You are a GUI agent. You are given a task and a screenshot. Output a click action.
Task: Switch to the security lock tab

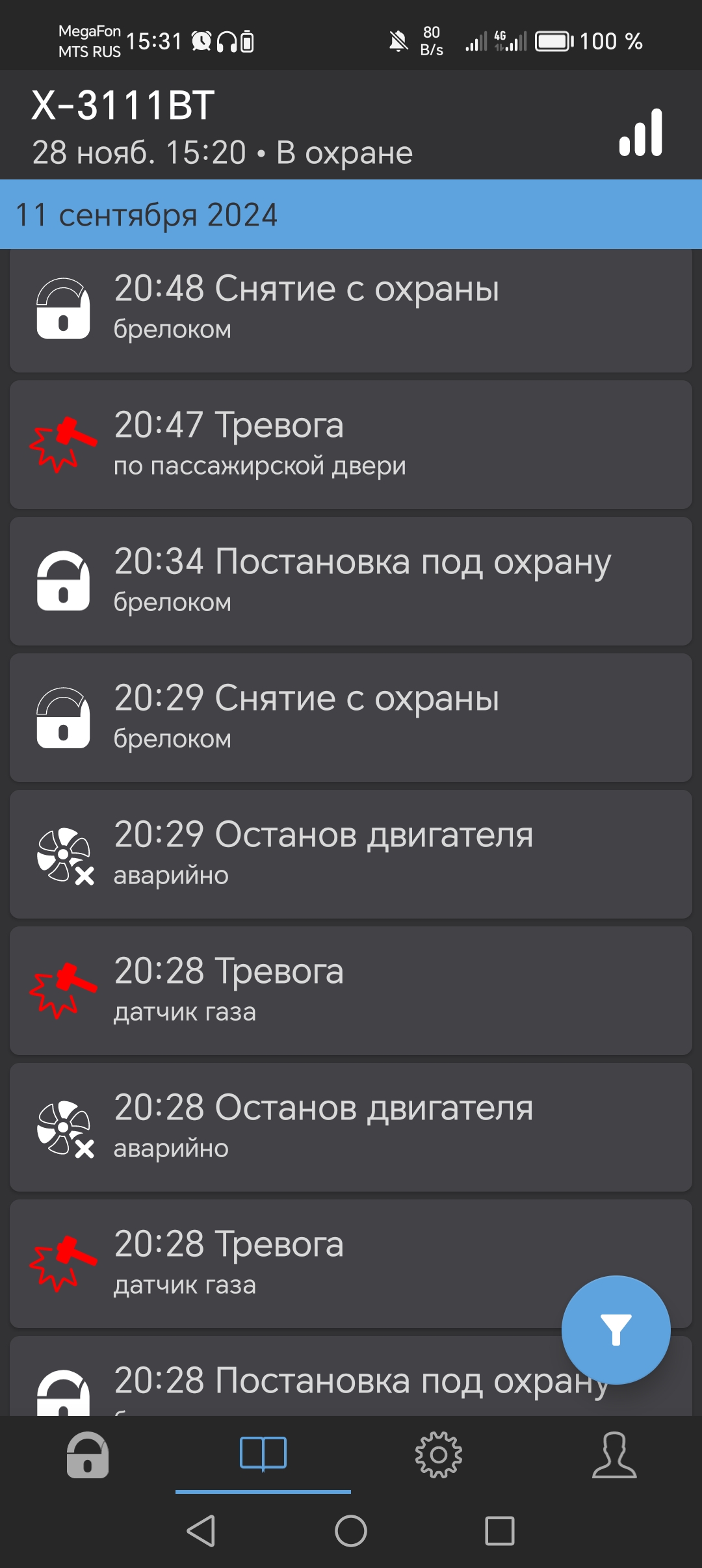pos(88,1455)
